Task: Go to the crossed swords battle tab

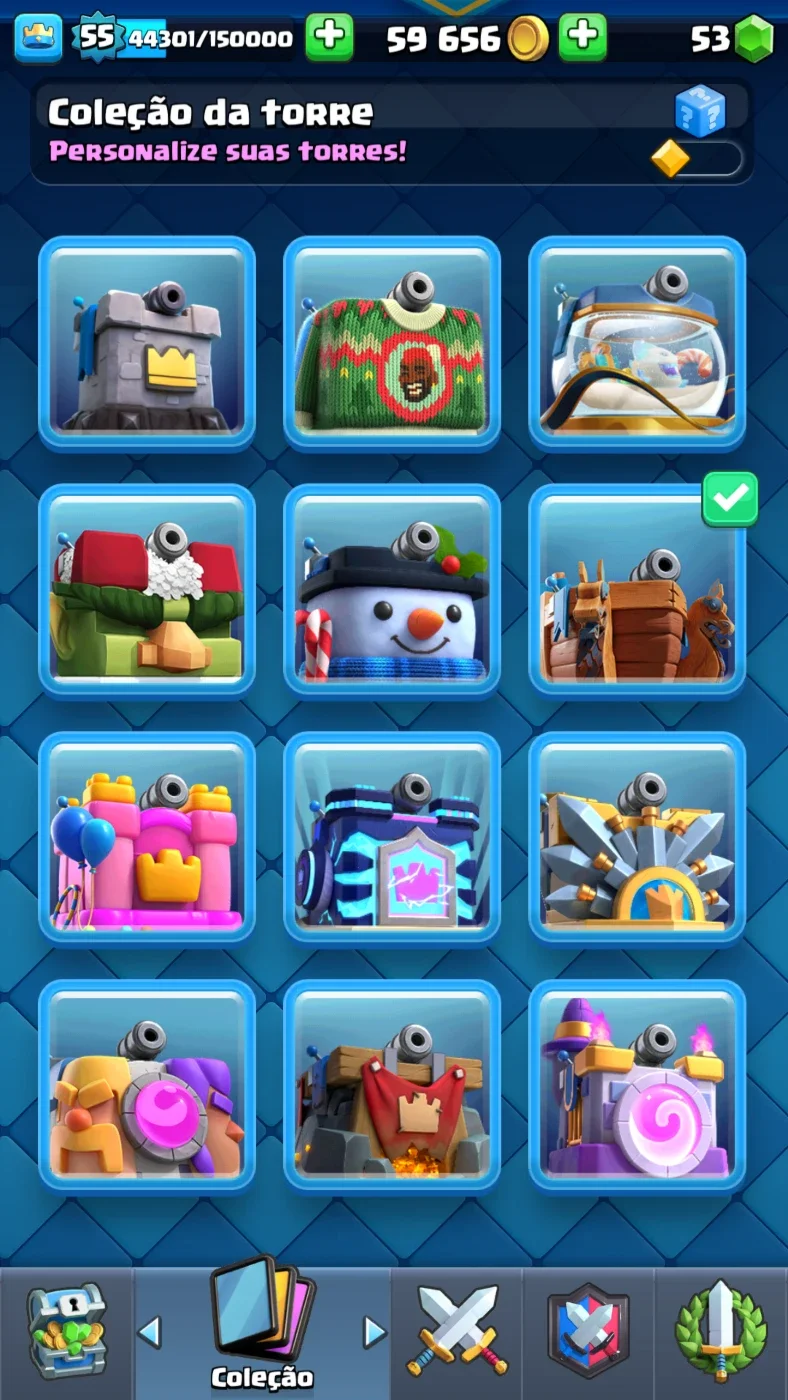Action: point(457,1332)
